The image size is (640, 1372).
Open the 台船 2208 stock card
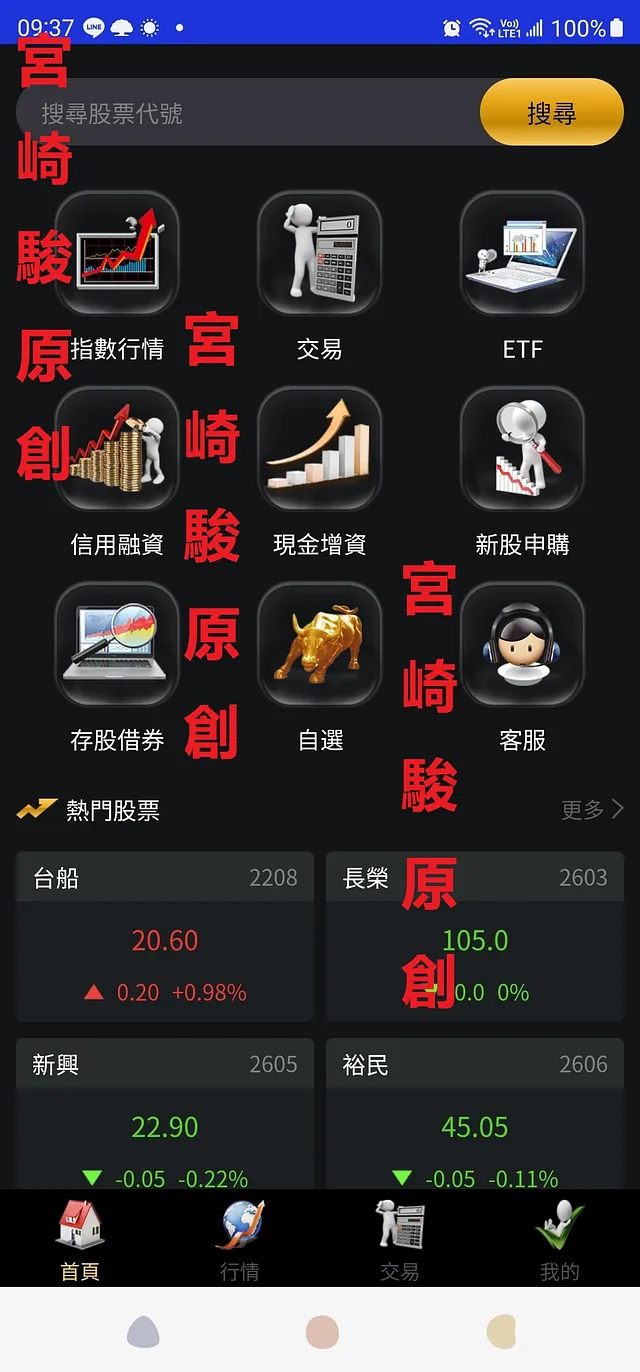pos(165,937)
